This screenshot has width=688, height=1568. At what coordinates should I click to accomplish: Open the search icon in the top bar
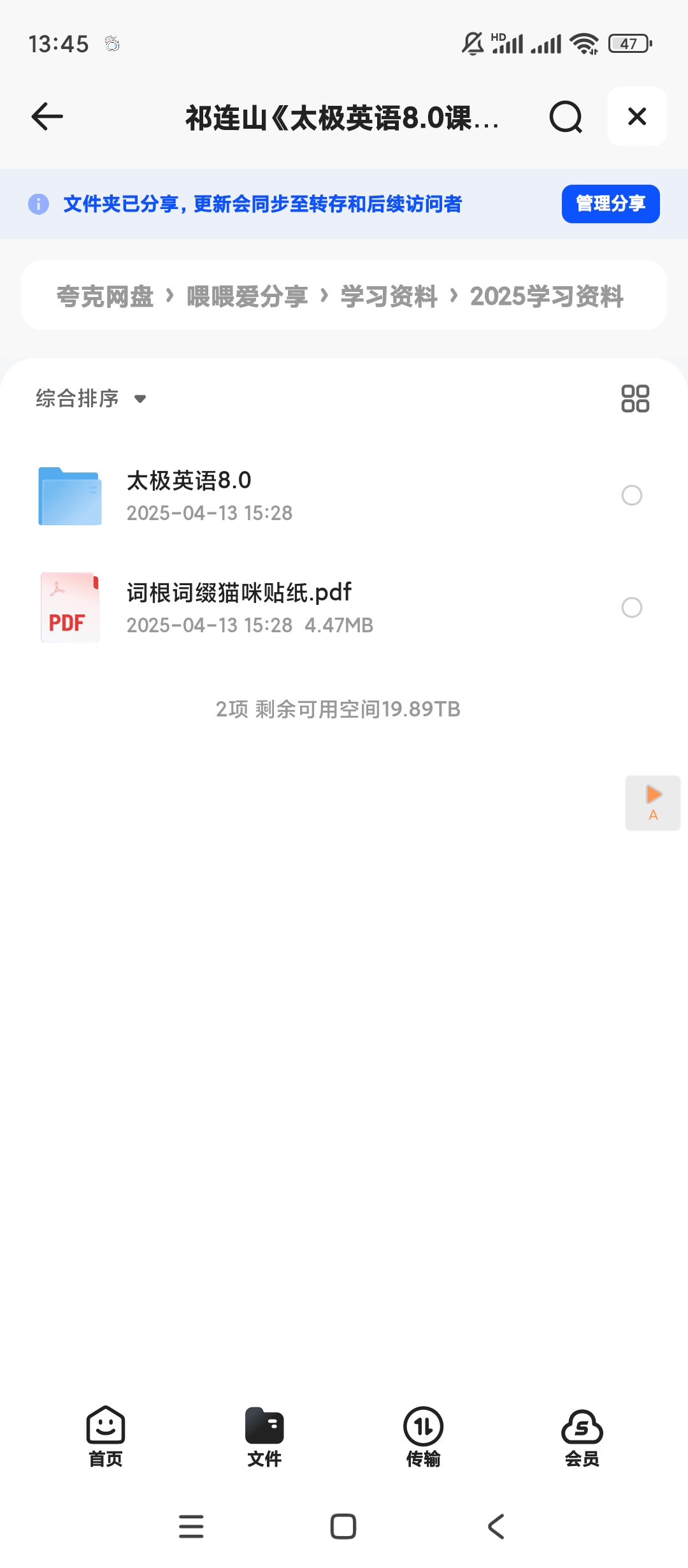coord(564,117)
